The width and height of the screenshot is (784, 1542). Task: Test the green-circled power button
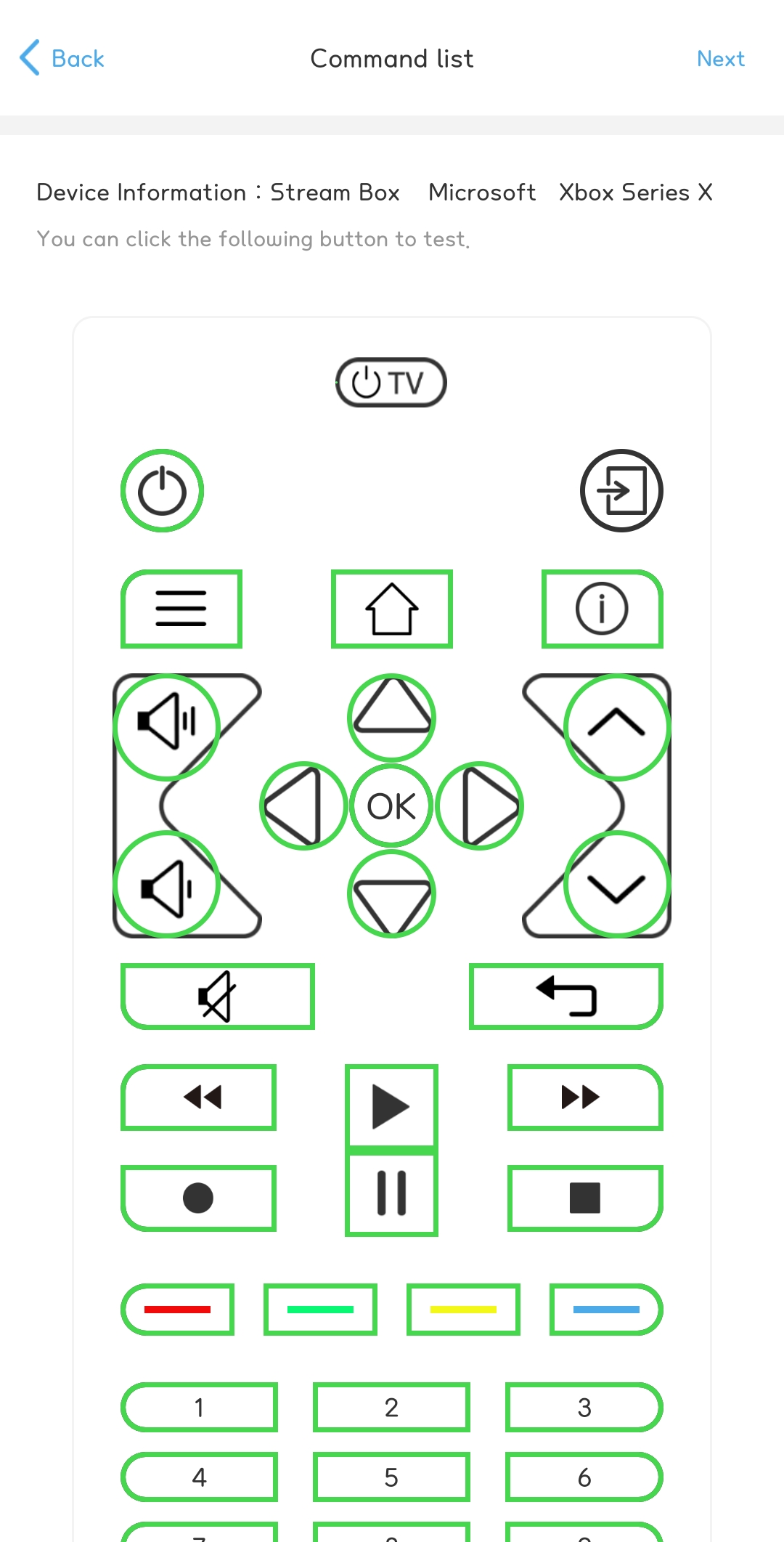click(x=162, y=491)
